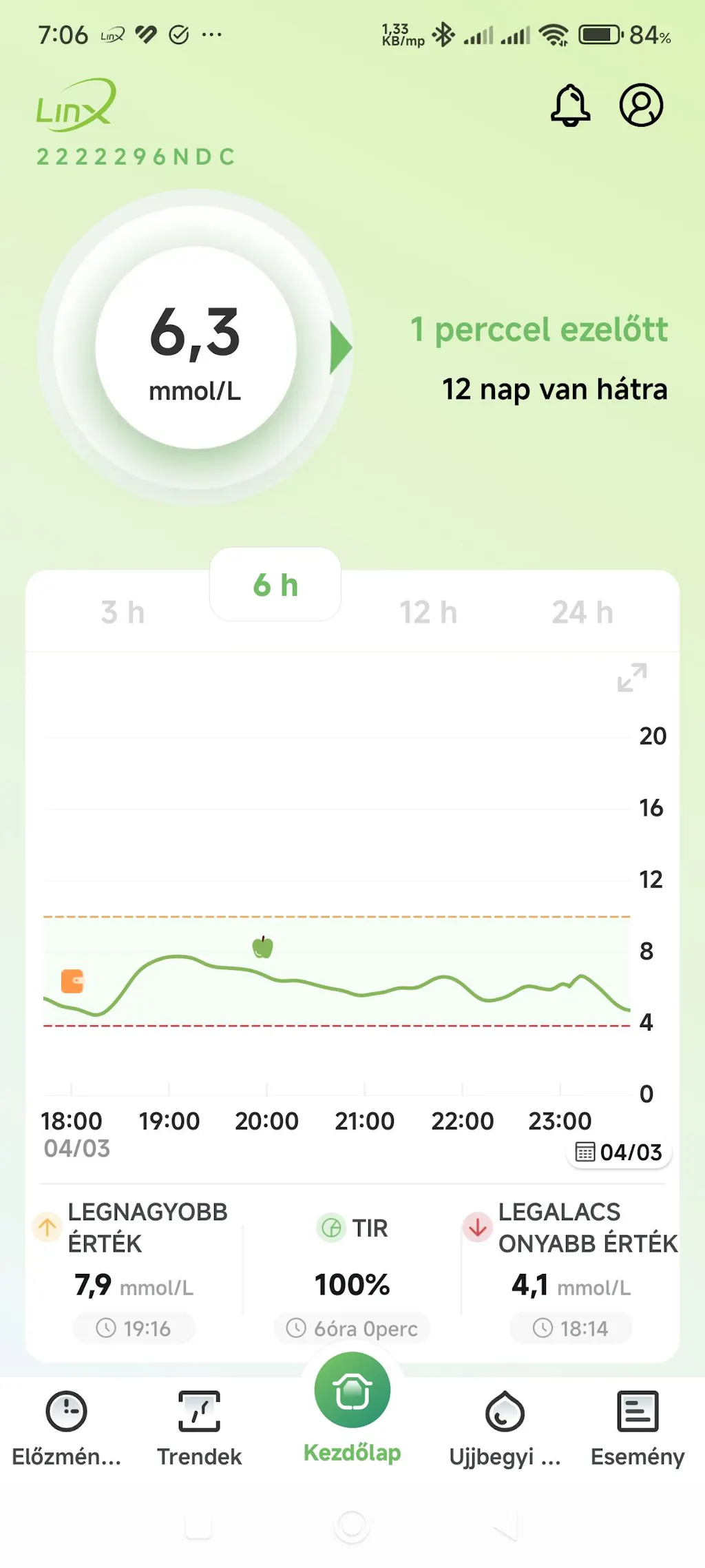The image size is (705, 1568).
Task: Tap the orange event marker on chart
Action: point(72,981)
